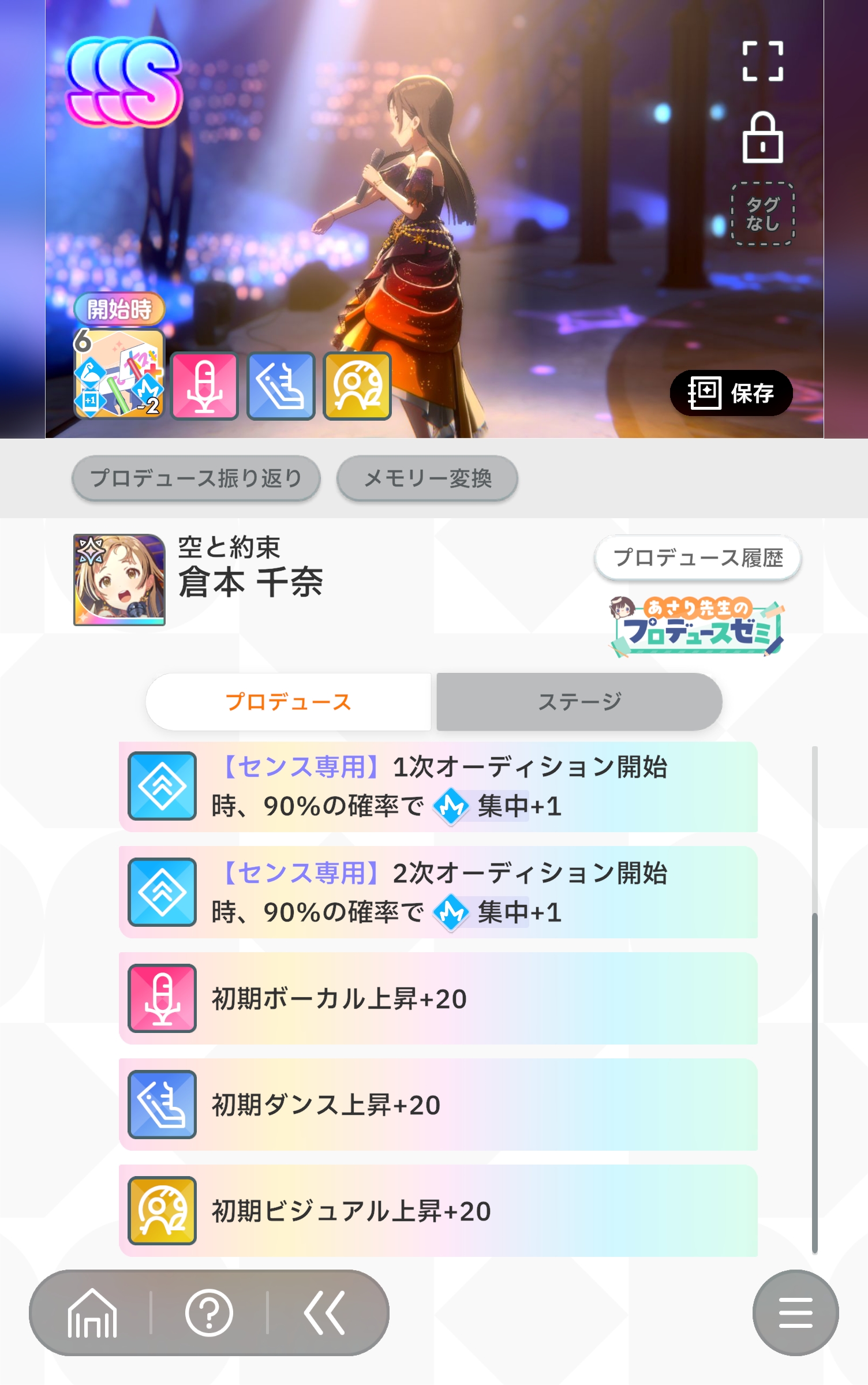View プロデュース履歴
Screen dimensions: 868x1385
697,557
